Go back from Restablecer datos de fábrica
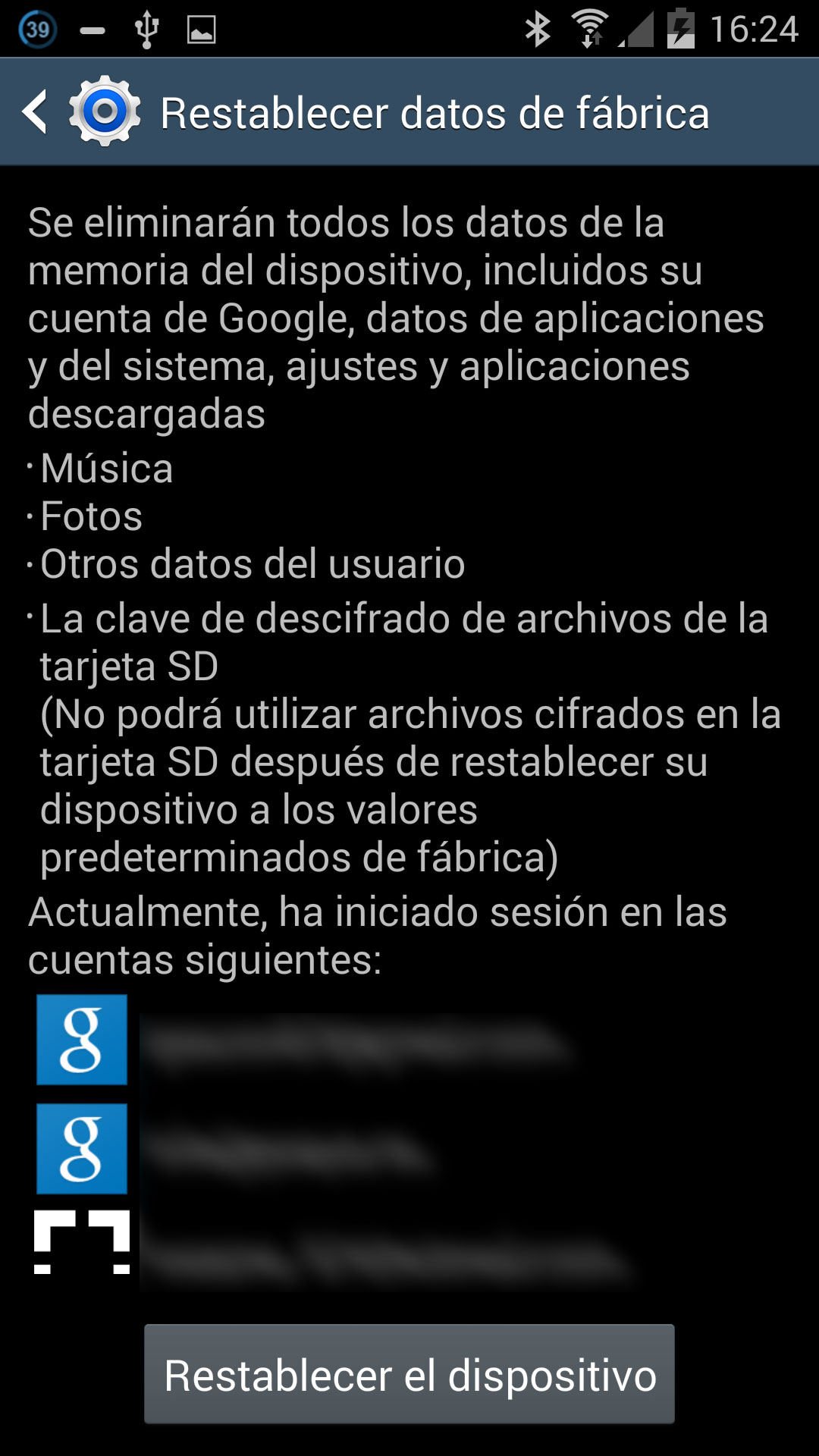The height and width of the screenshot is (1456, 819). tap(36, 112)
